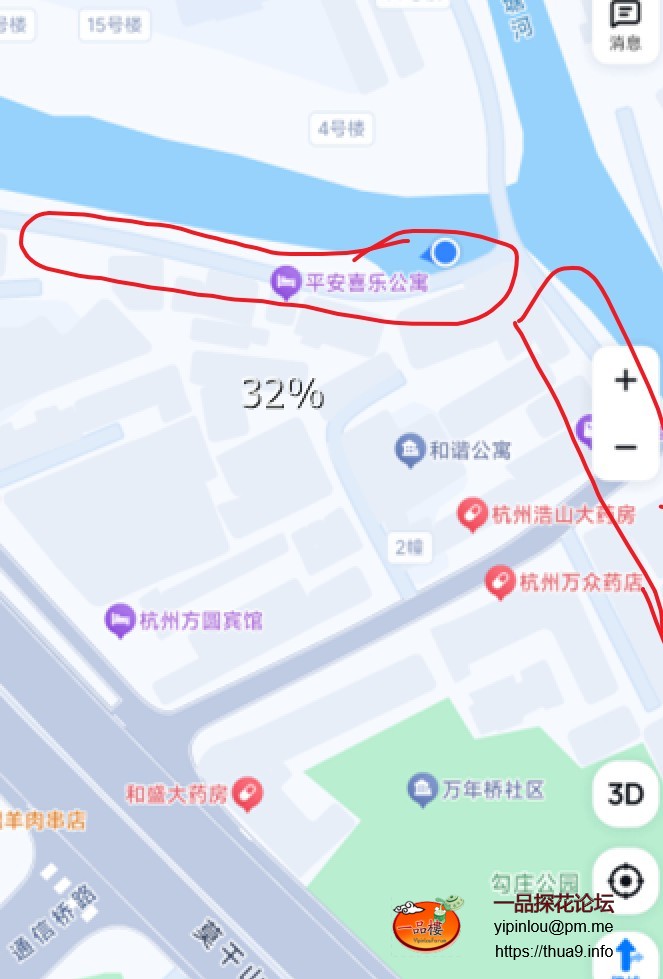663x979 pixels.
Task: Switch the map to 3D view
Action: [626, 794]
